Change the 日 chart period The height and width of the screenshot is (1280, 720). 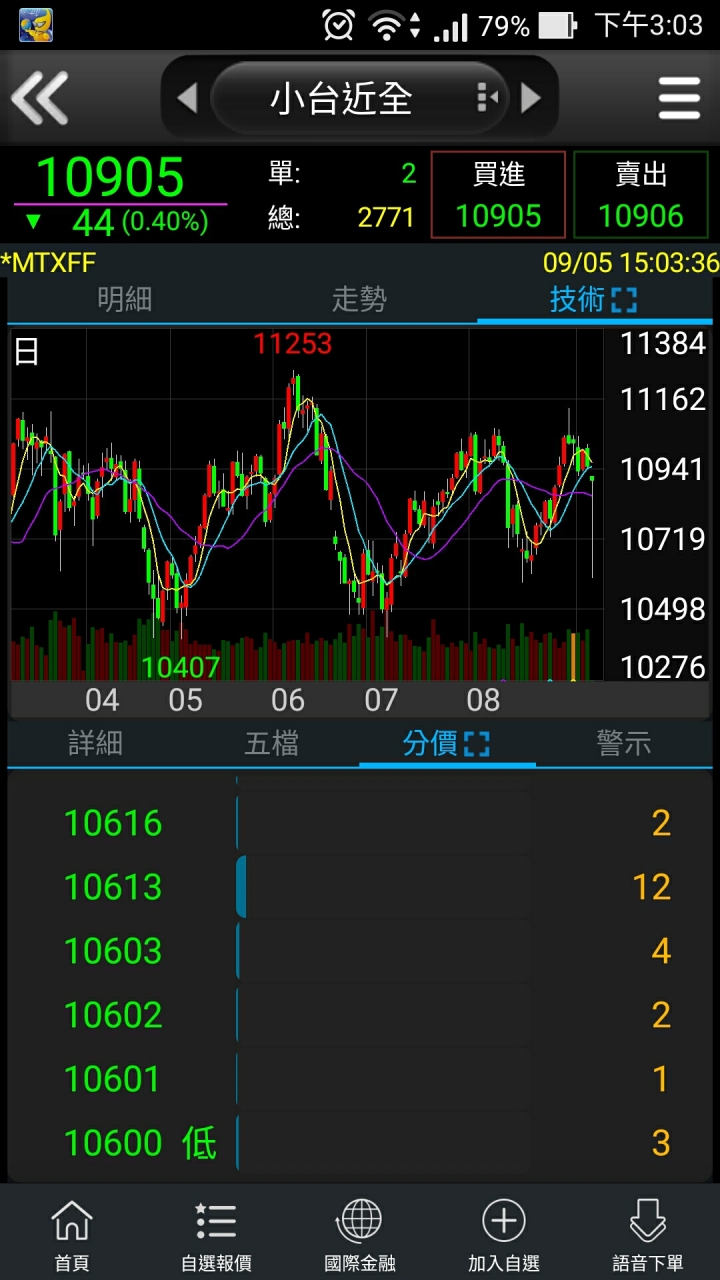pos(27,353)
